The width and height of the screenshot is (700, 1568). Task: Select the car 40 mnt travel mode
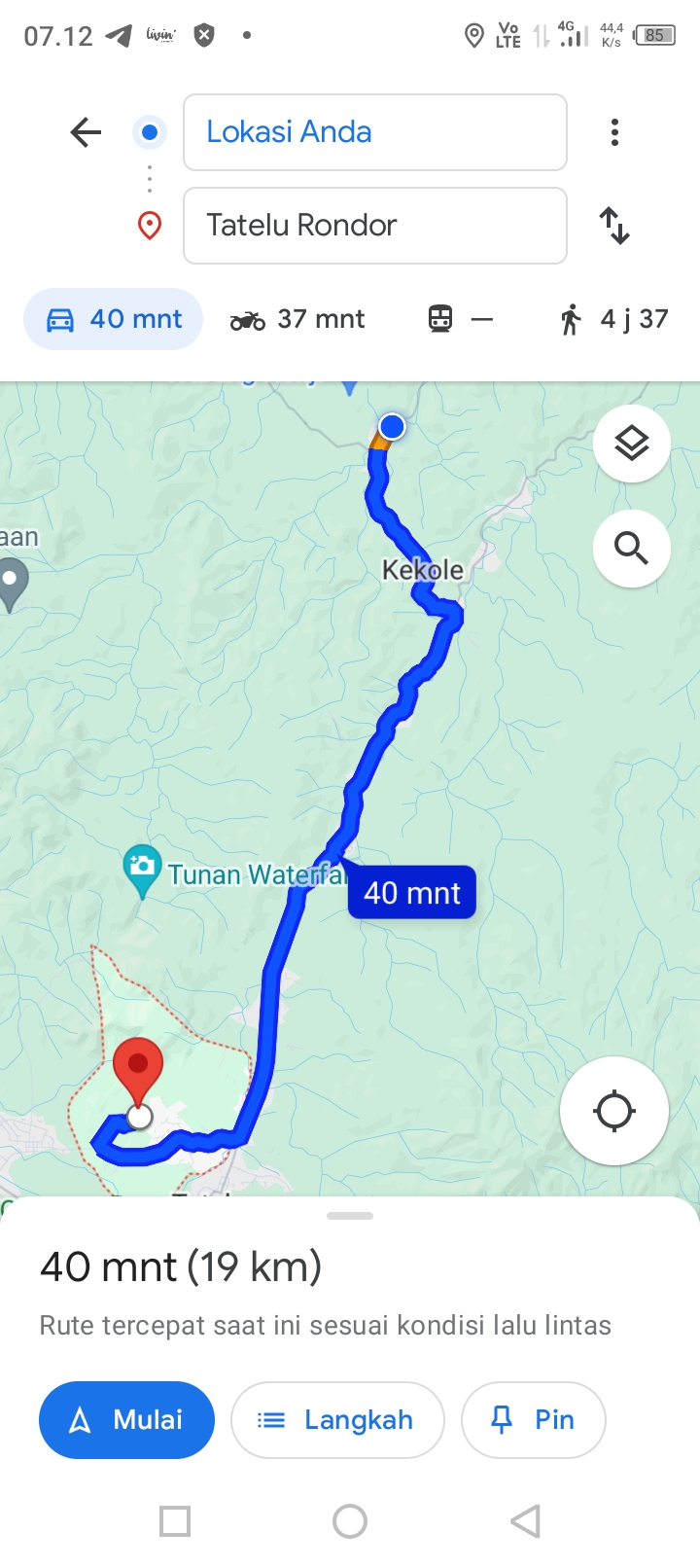tap(114, 319)
